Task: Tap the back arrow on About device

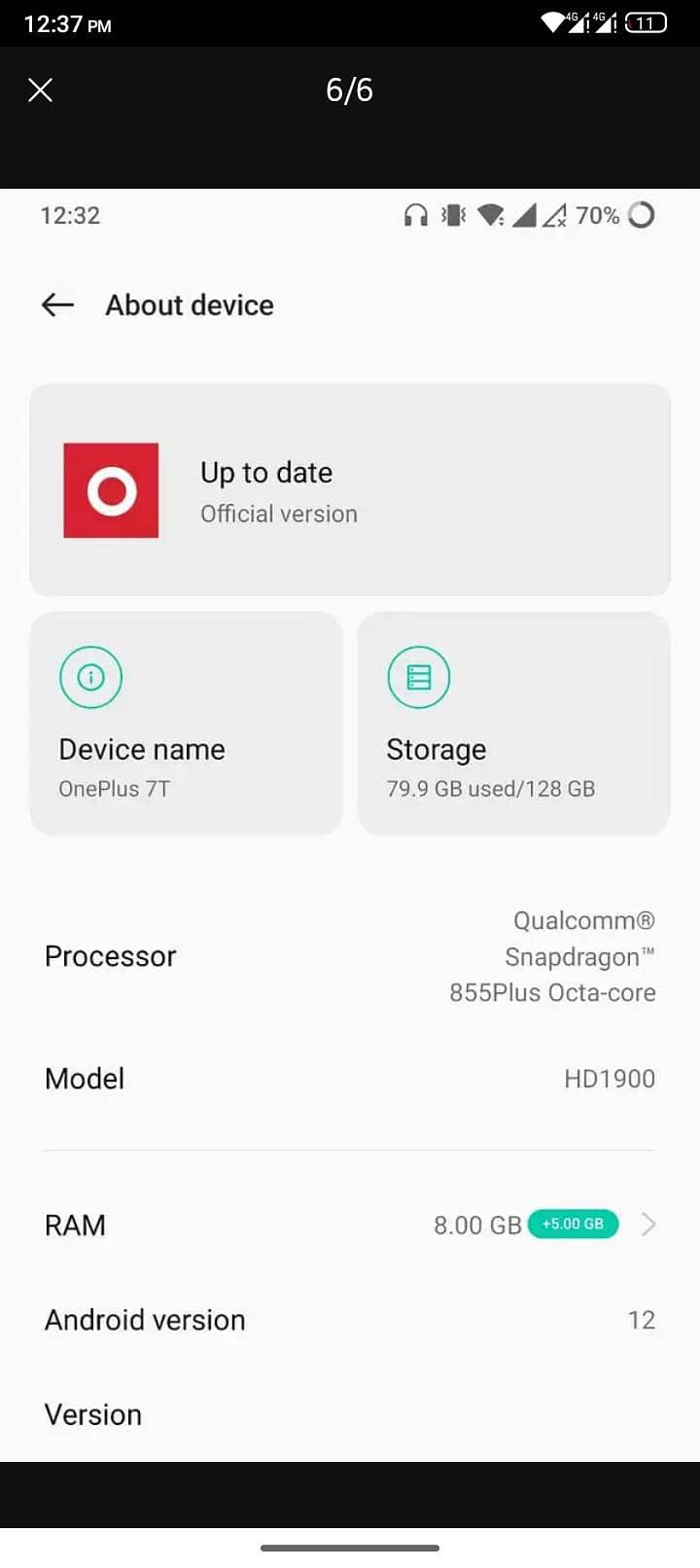Action: 57,304
